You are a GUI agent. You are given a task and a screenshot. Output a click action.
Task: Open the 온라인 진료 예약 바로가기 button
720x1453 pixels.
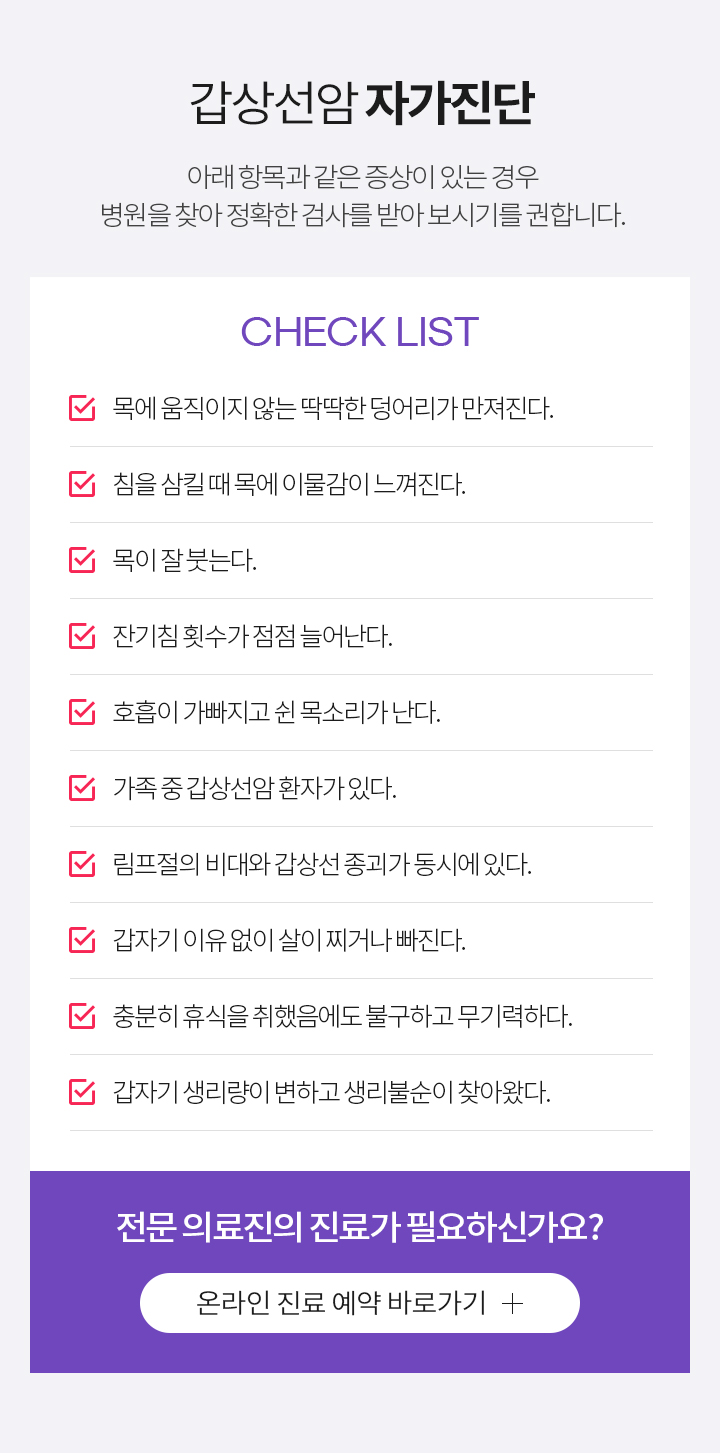tap(360, 1303)
